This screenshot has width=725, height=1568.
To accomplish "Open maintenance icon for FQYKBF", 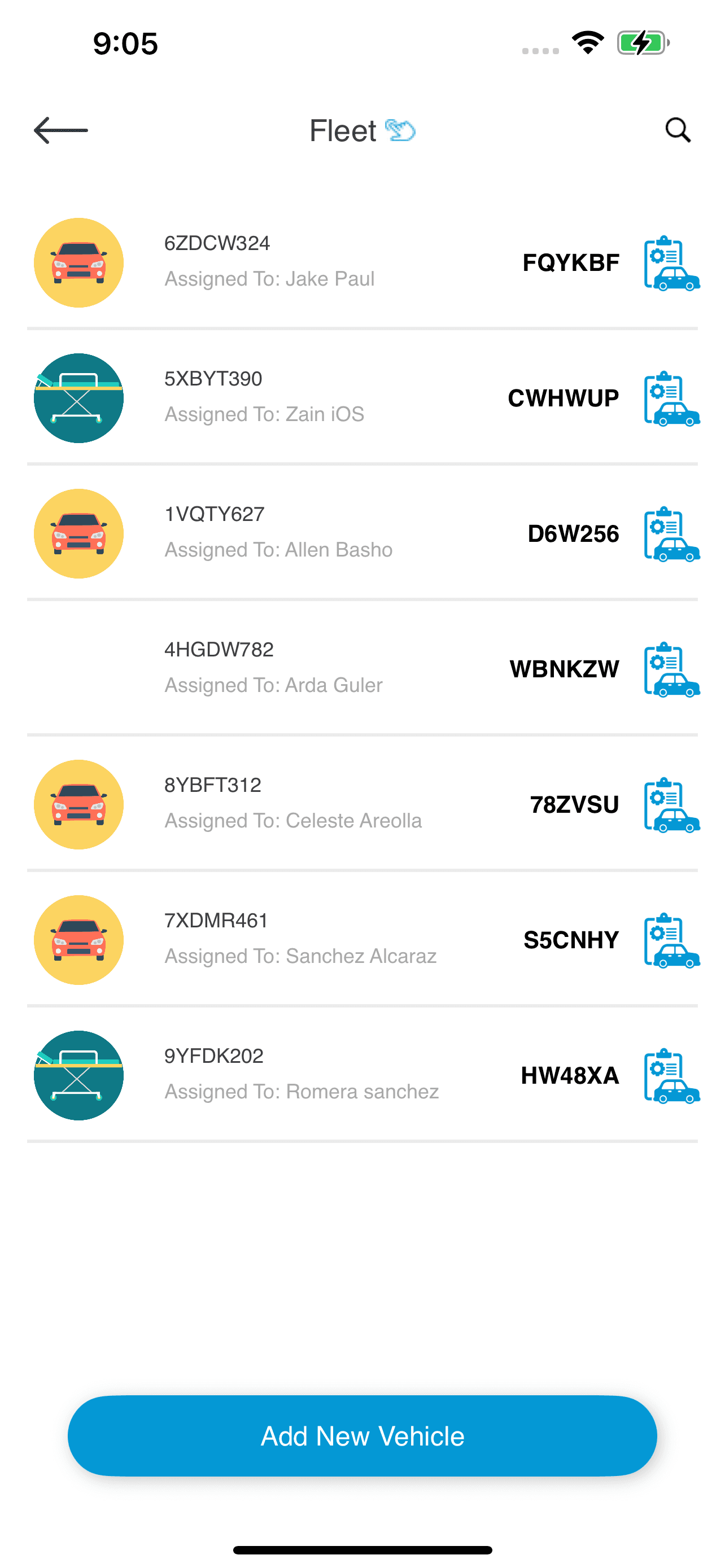I will coord(671,263).
